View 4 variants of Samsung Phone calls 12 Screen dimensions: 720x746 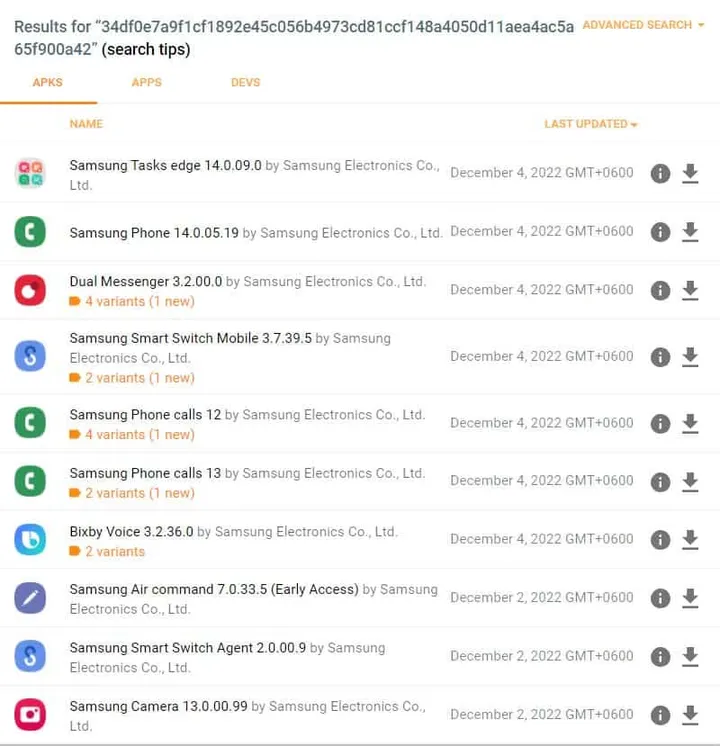[139, 435]
